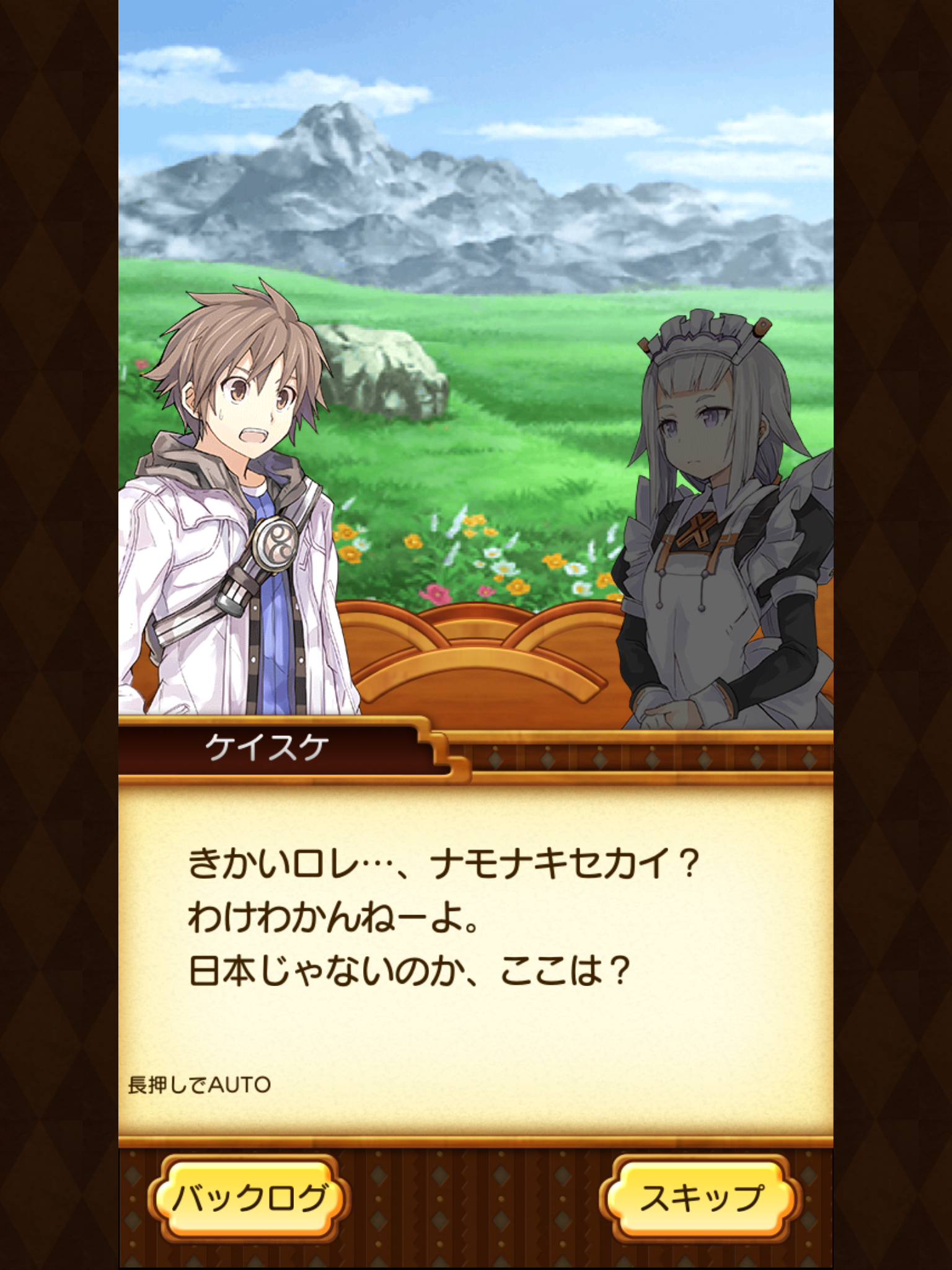Screen dimensions: 952x1270
Task: Advance Keisuke's dialogue text box
Action: (475, 955)
